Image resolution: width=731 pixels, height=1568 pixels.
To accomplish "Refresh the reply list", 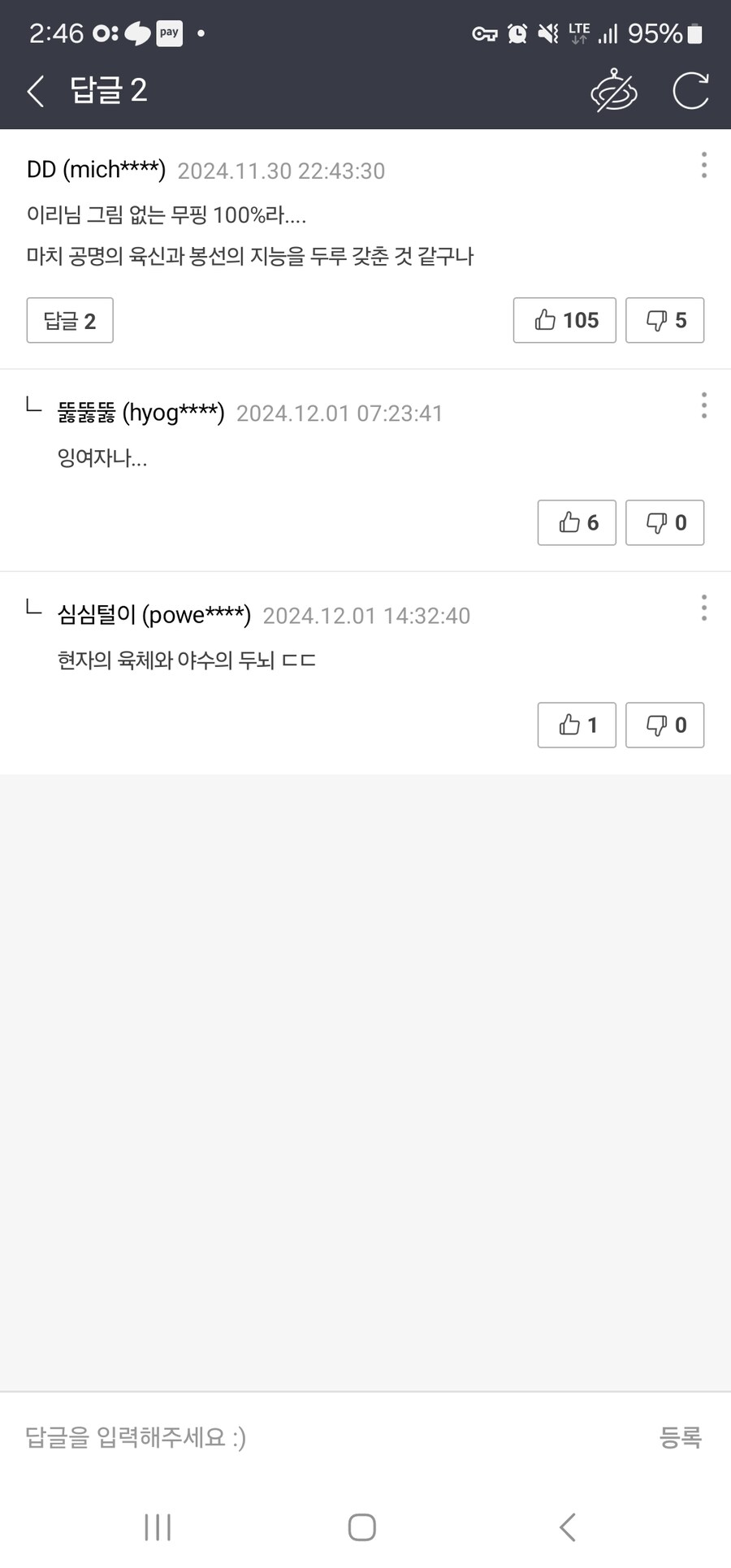I will (690, 91).
